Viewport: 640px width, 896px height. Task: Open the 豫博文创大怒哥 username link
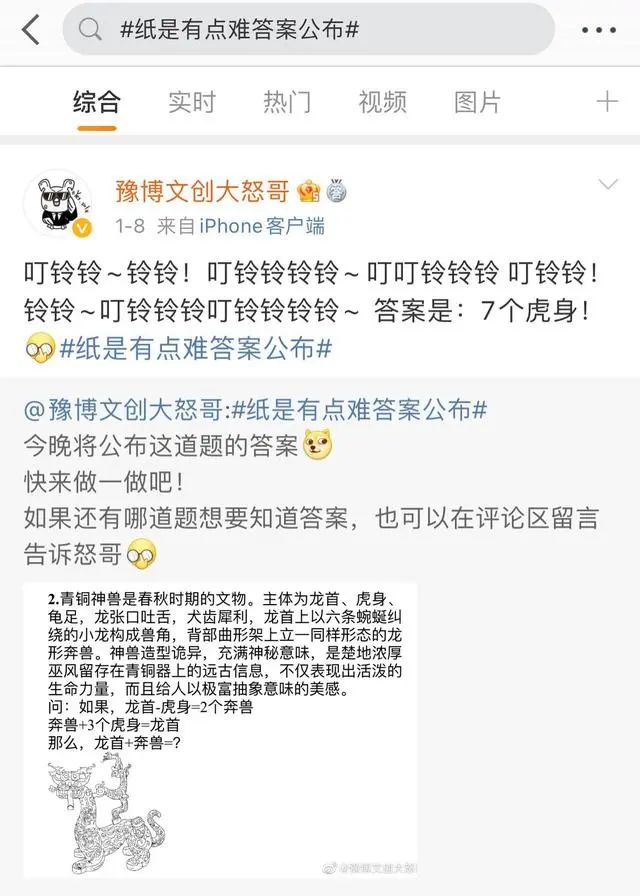pos(201,189)
